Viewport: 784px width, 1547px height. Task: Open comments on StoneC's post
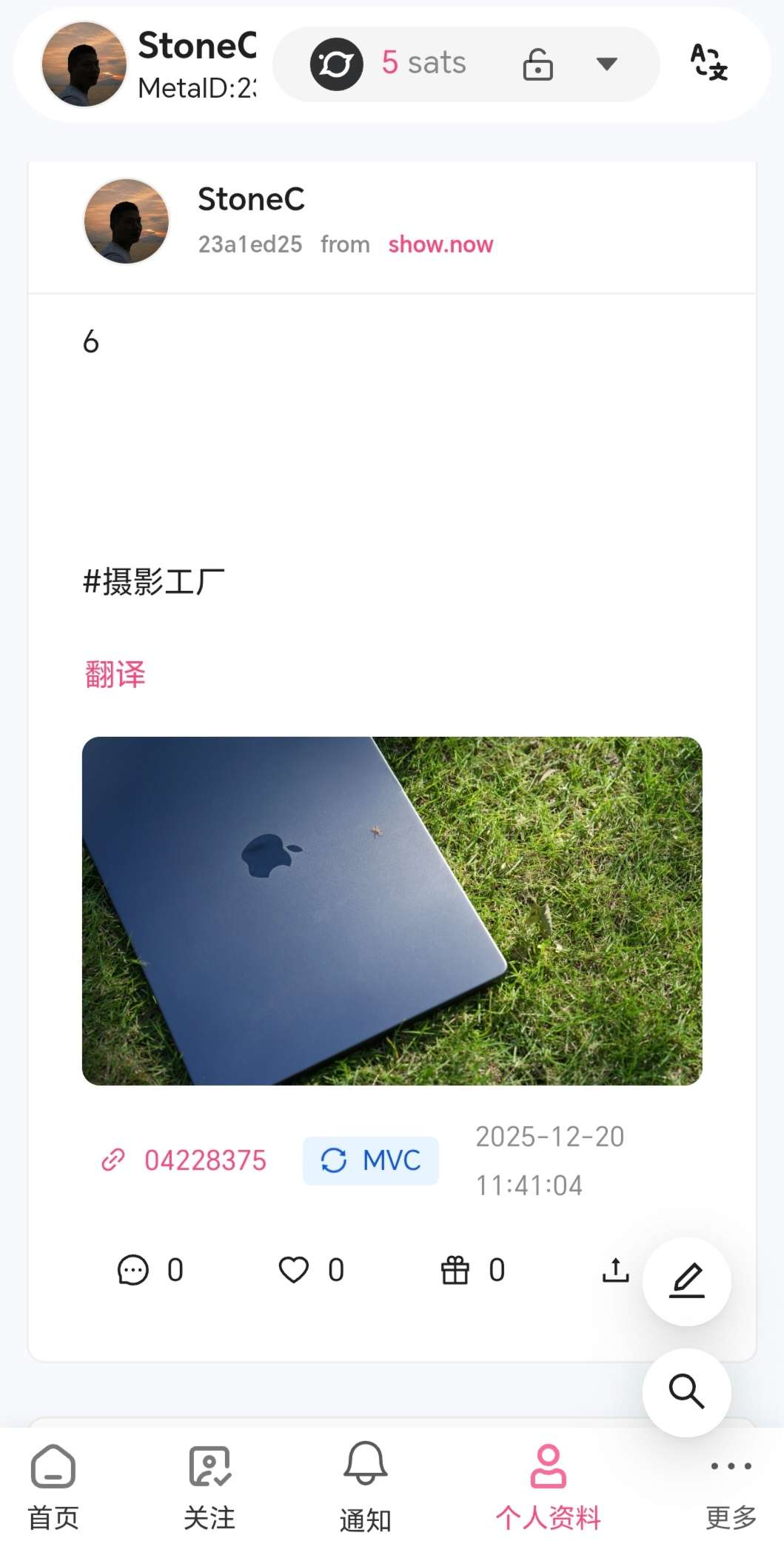[x=134, y=1270]
